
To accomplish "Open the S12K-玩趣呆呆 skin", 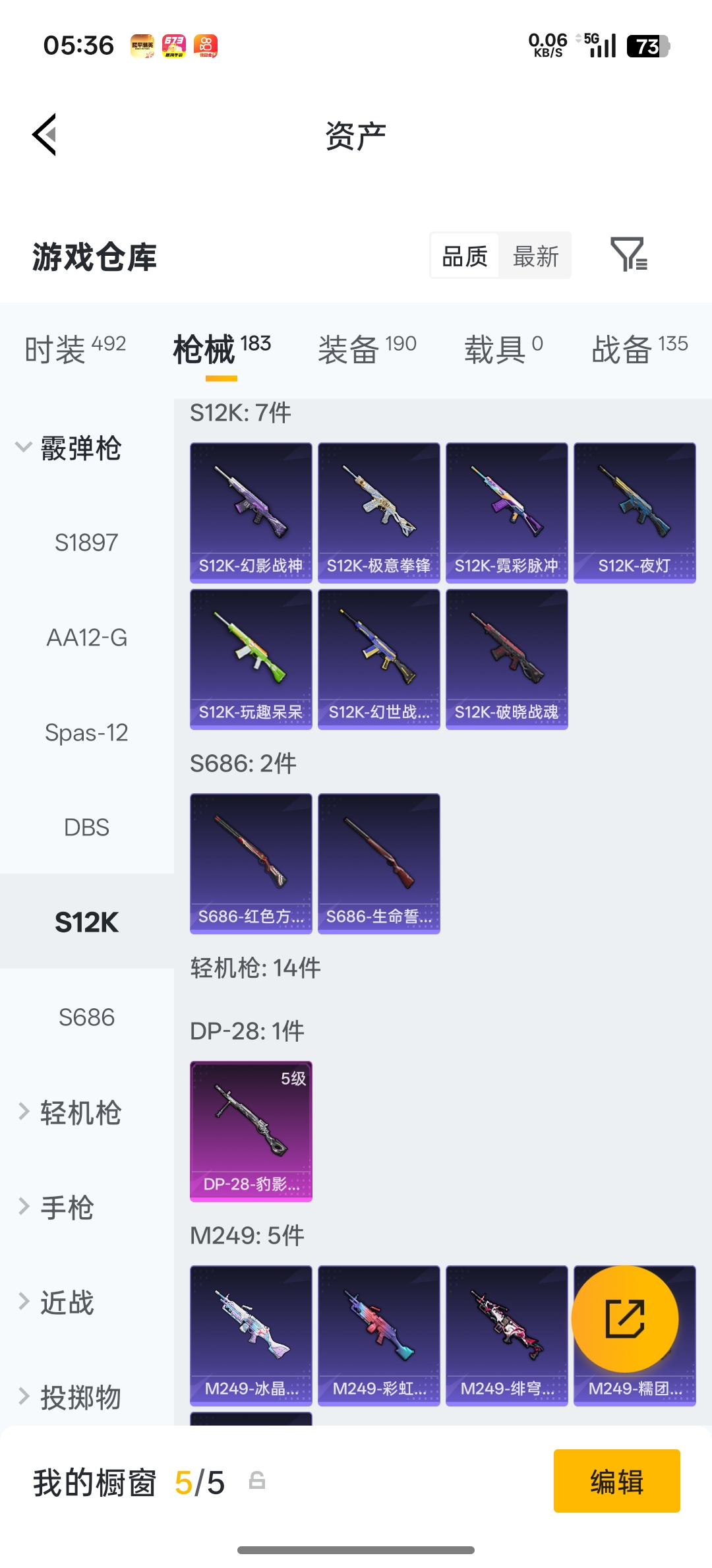I will pyautogui.click(x=251, y=659).
